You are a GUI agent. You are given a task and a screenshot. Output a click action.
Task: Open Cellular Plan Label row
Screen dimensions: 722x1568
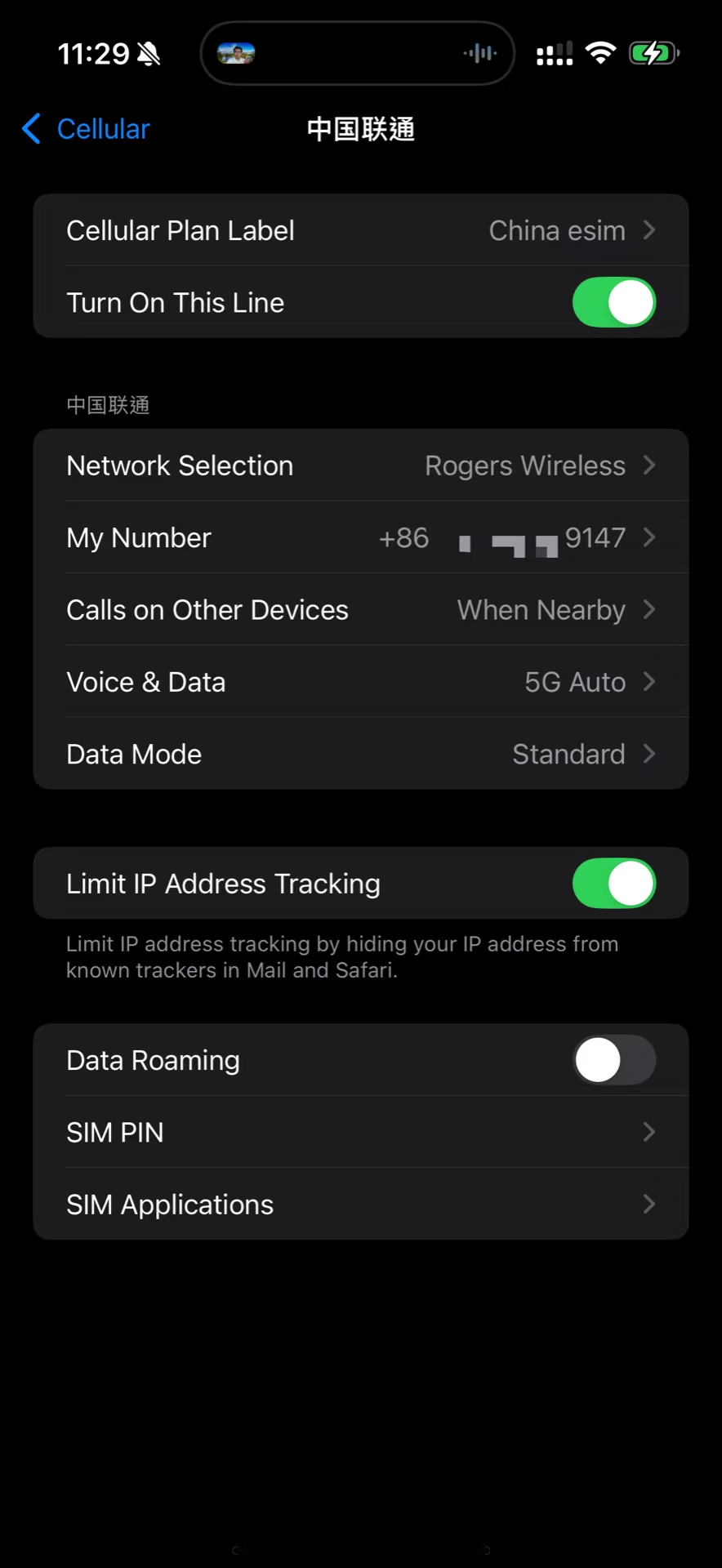click(360, 230)
